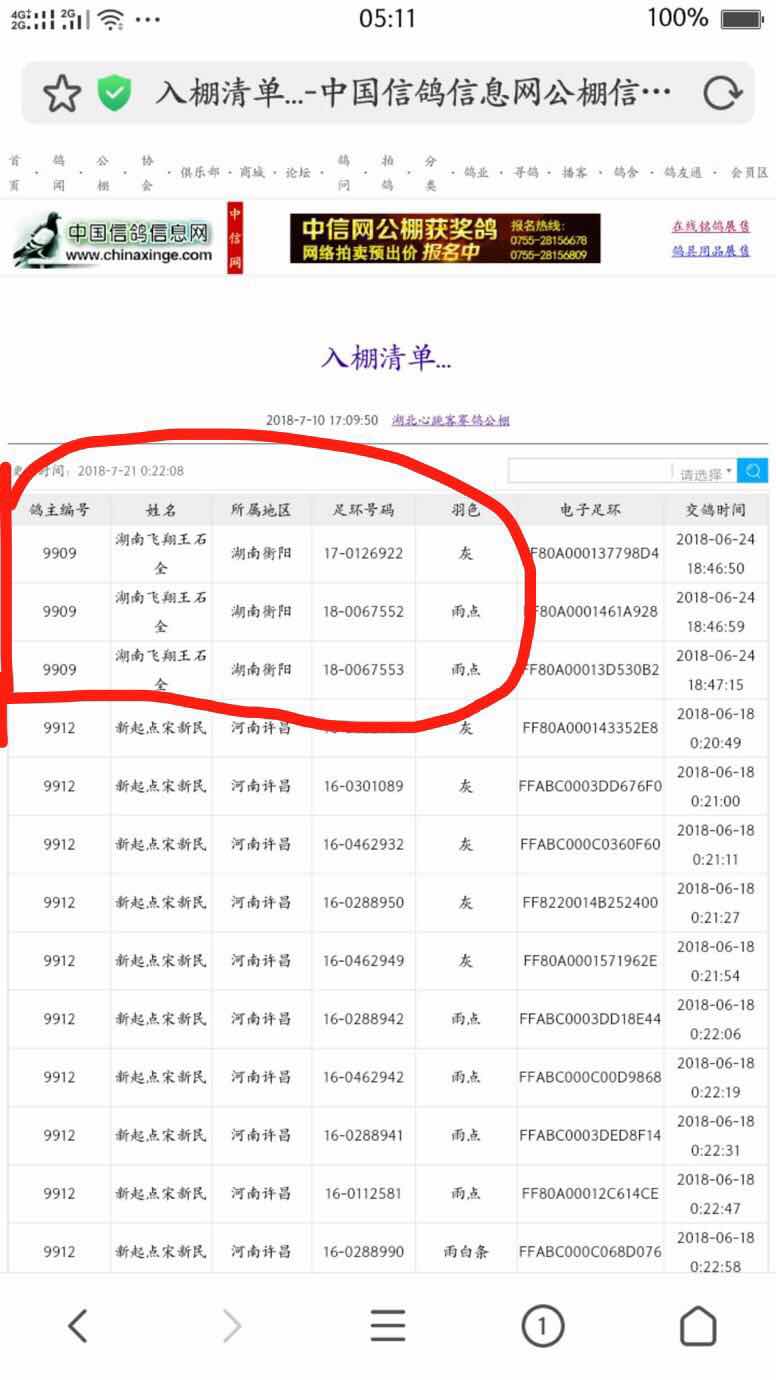Reload the page
The image size is (776, 1380).
722,94
